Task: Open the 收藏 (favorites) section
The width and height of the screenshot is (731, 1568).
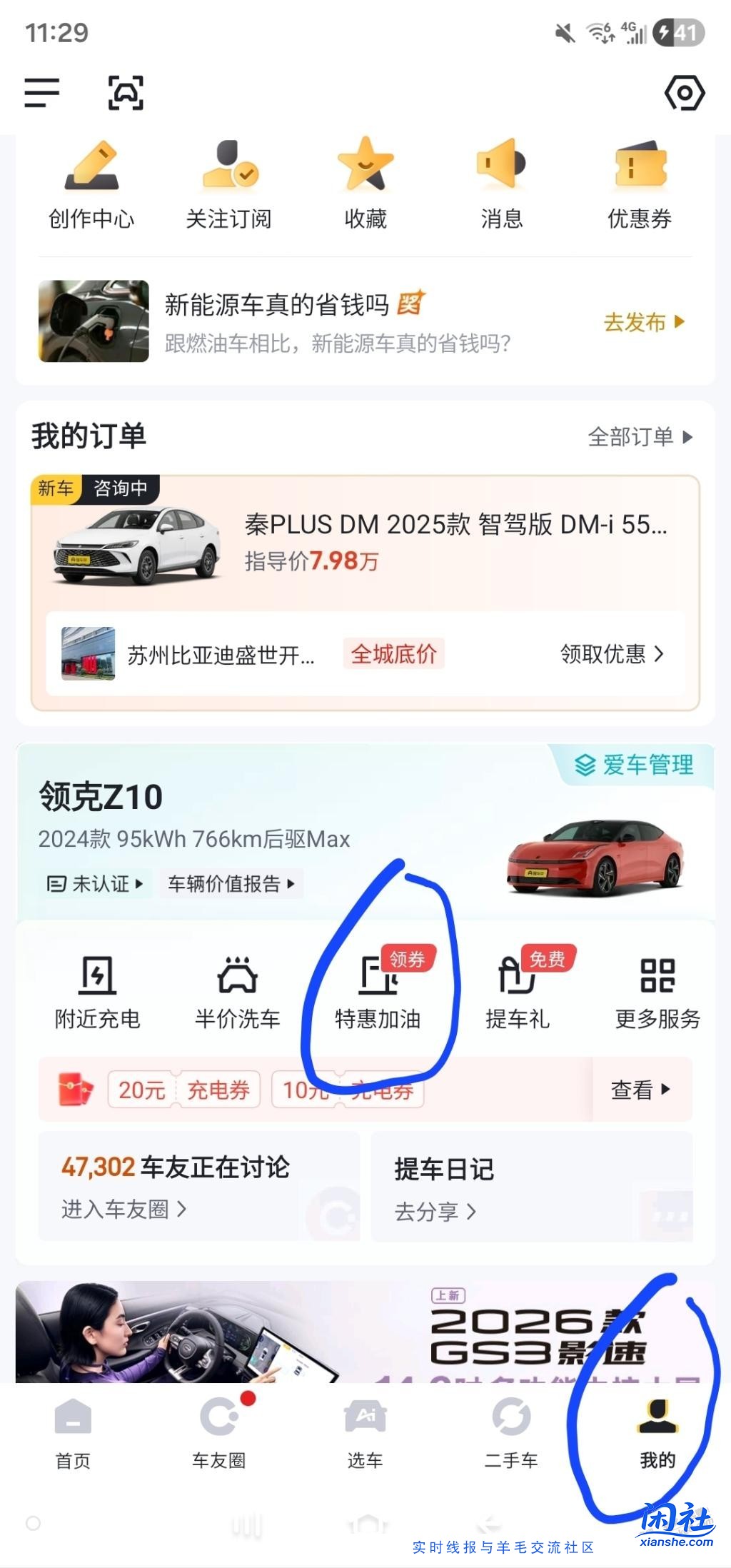Action: coord(364,184)
